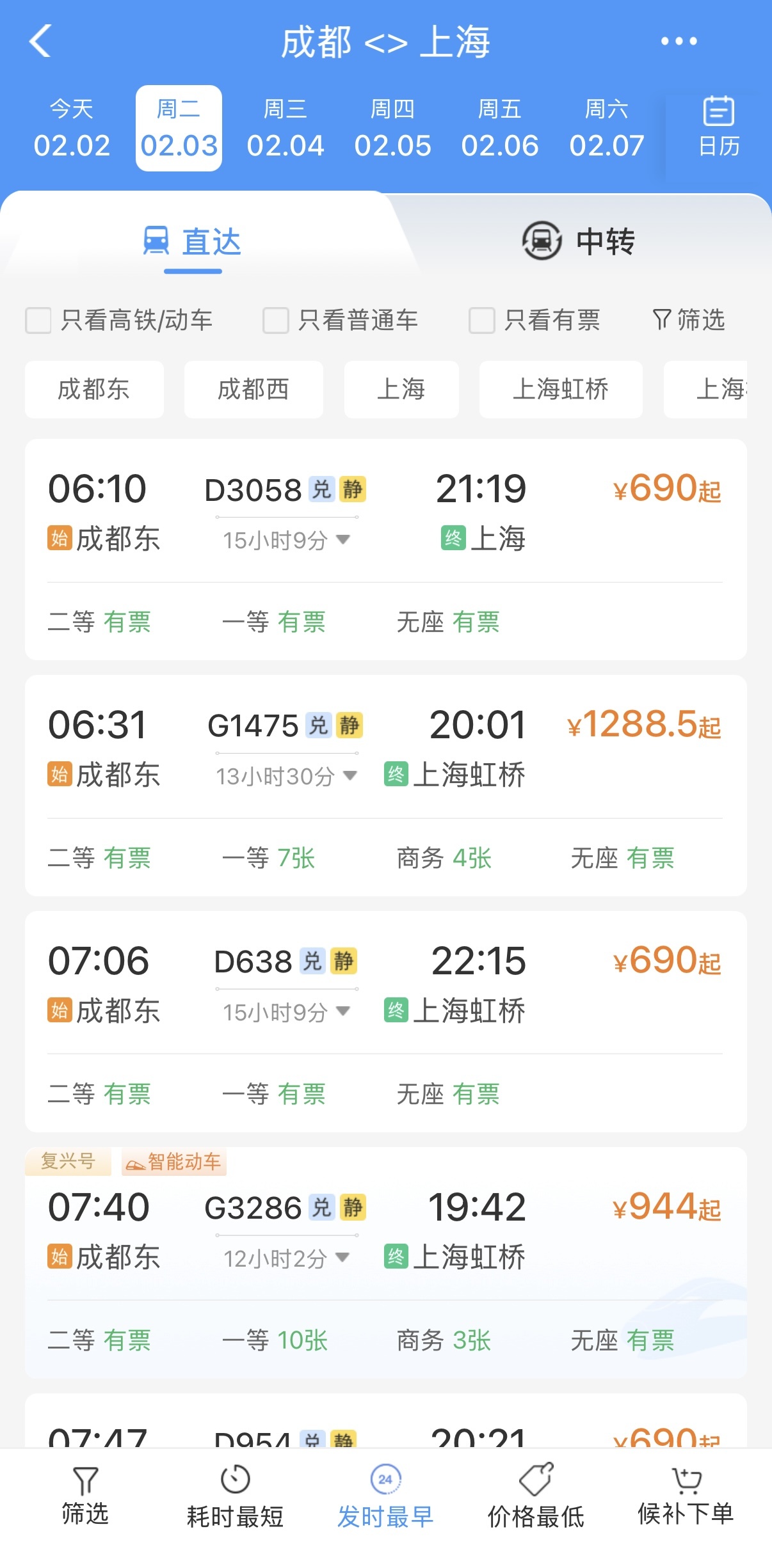772x1568 pixels.
Task: Select date 周三 02.04
Action: 285,129
